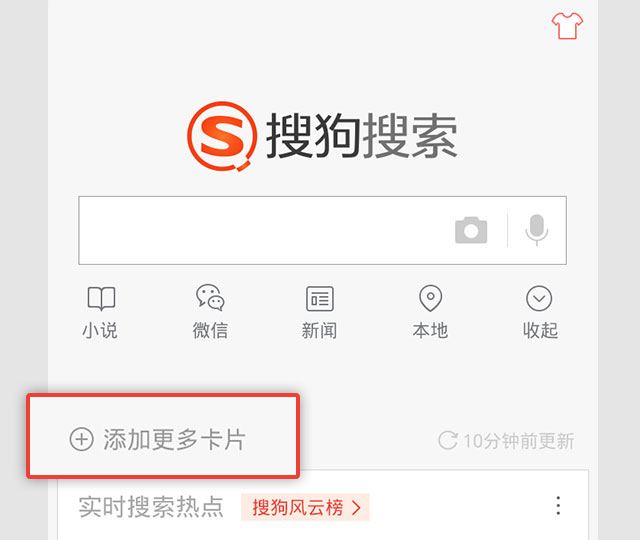640x540 pixels.
Task: Open the 实时搜索热点 card overflow menu
Action: click(x=558, y=506)
